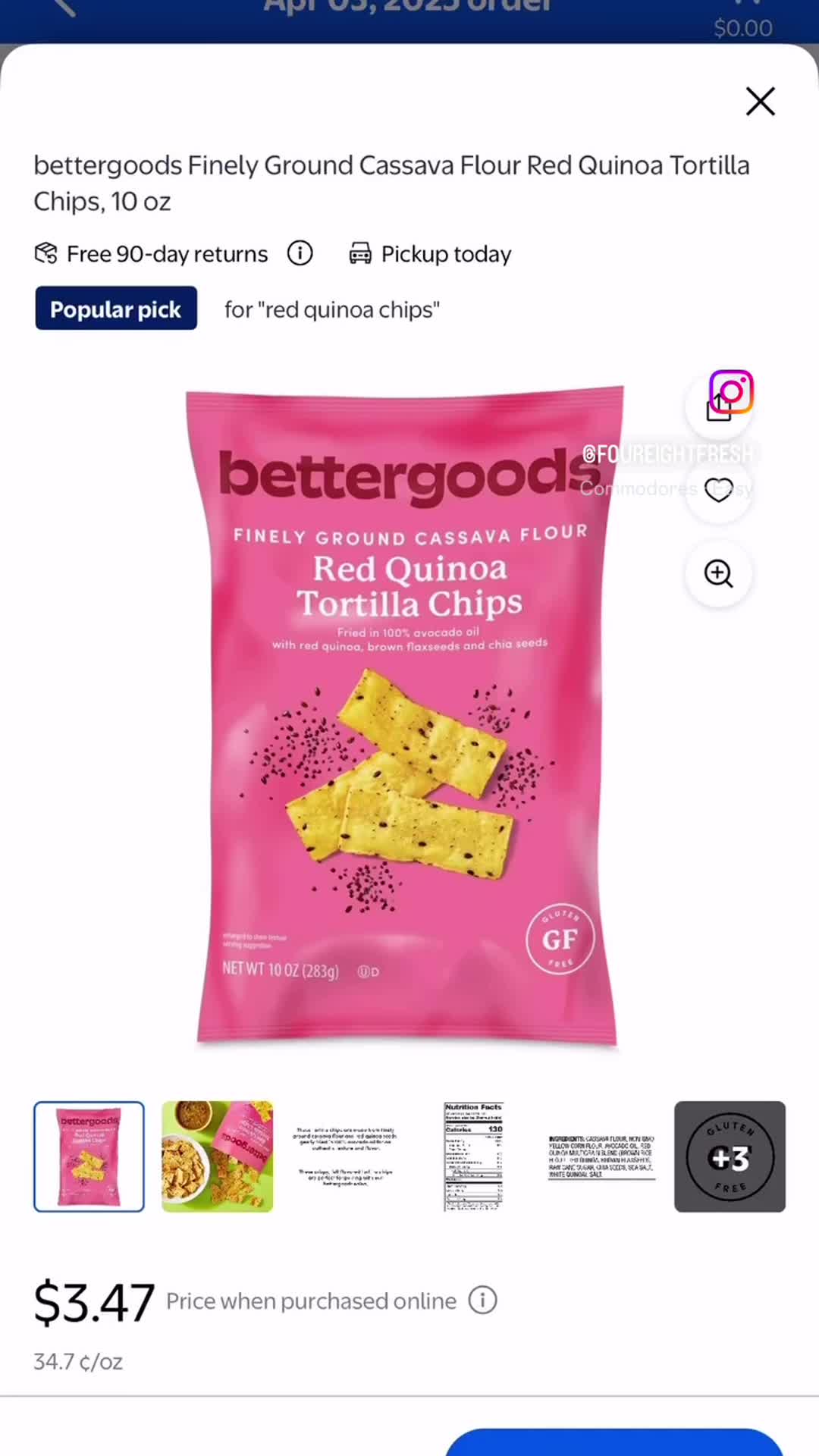The image size is (819, 1456).
Task: Select the pink bag front thumbnail
Action: pyautogui.click(x=89, y=1156)
